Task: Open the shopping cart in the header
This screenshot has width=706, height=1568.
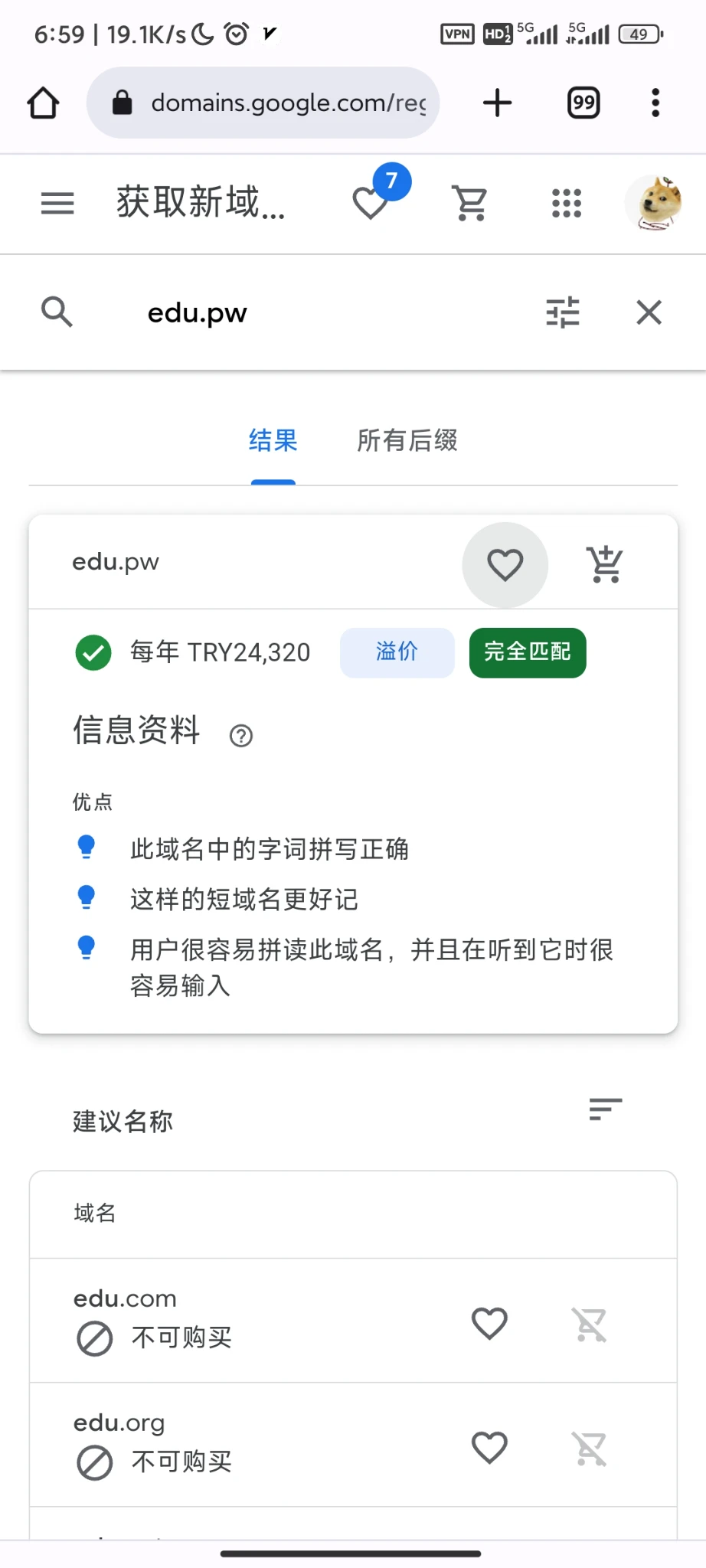Action: click(x=469, y=203)
